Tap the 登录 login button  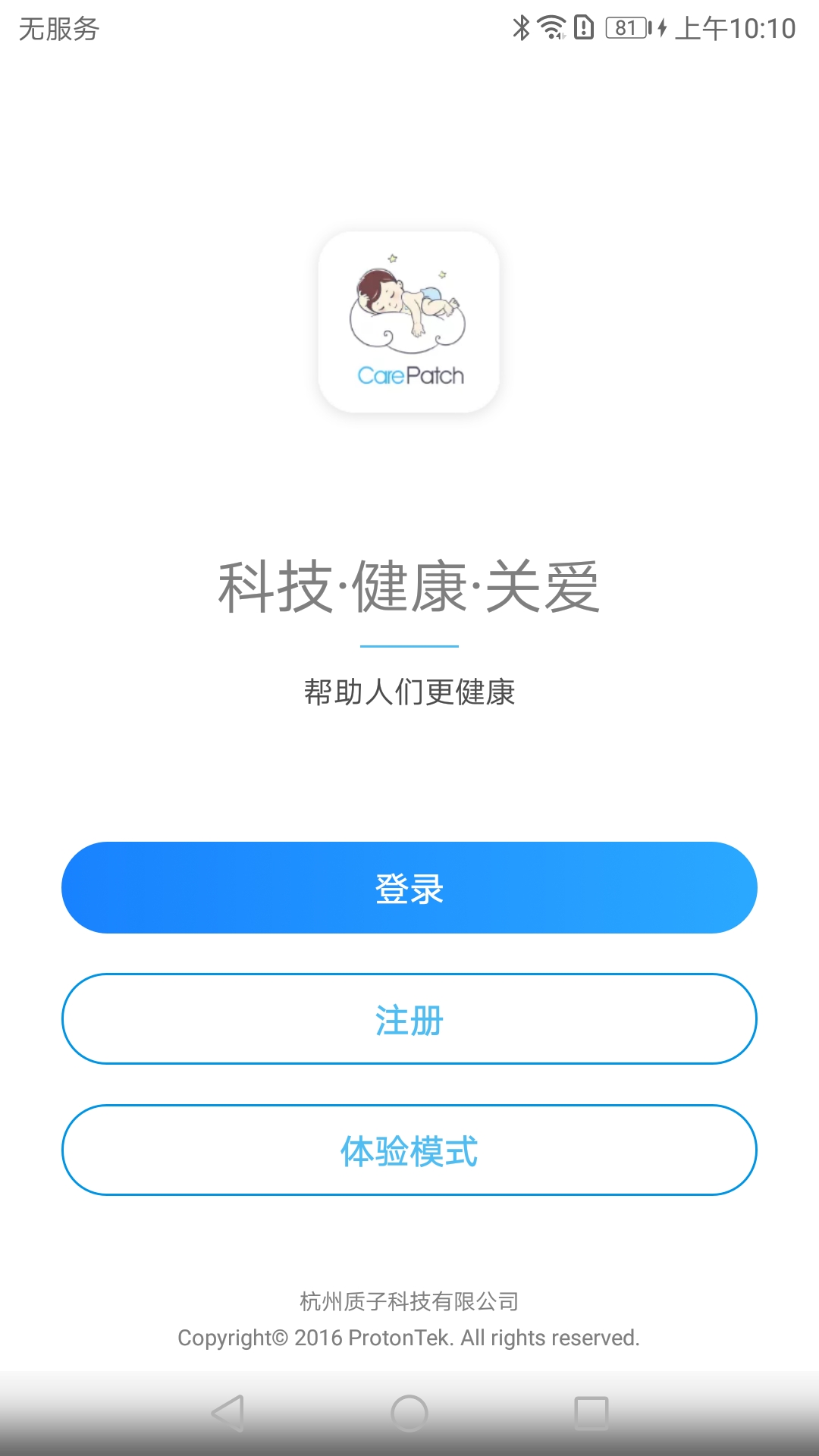pyautogui.click(x=409, y=887)
